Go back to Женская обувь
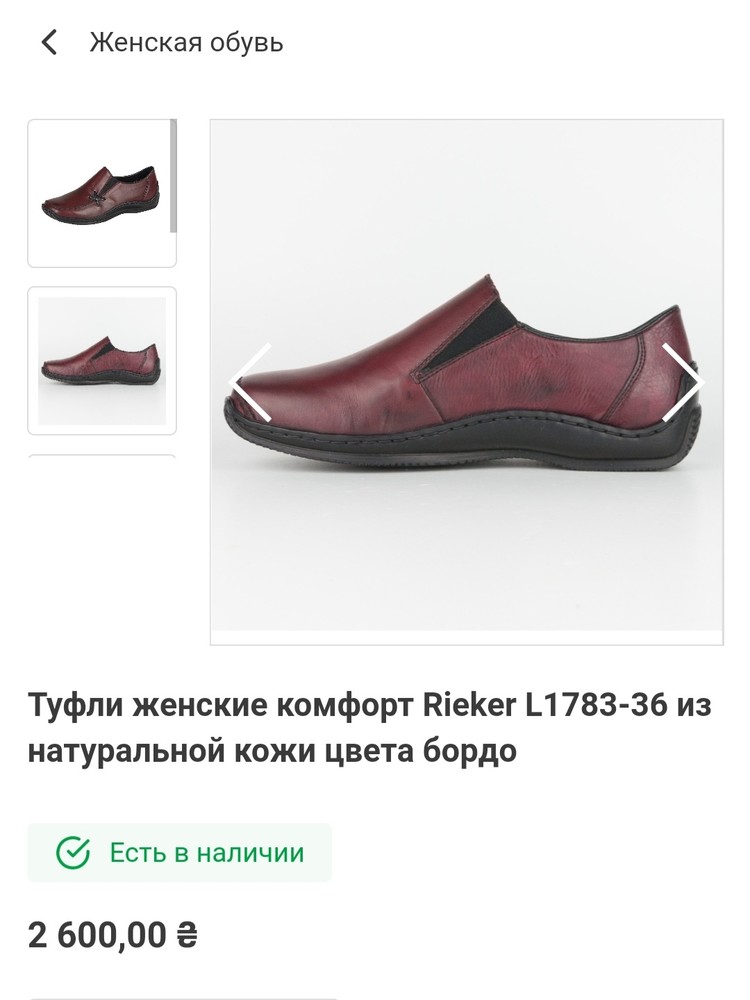The image size is (750, 1000). point(49,43)
